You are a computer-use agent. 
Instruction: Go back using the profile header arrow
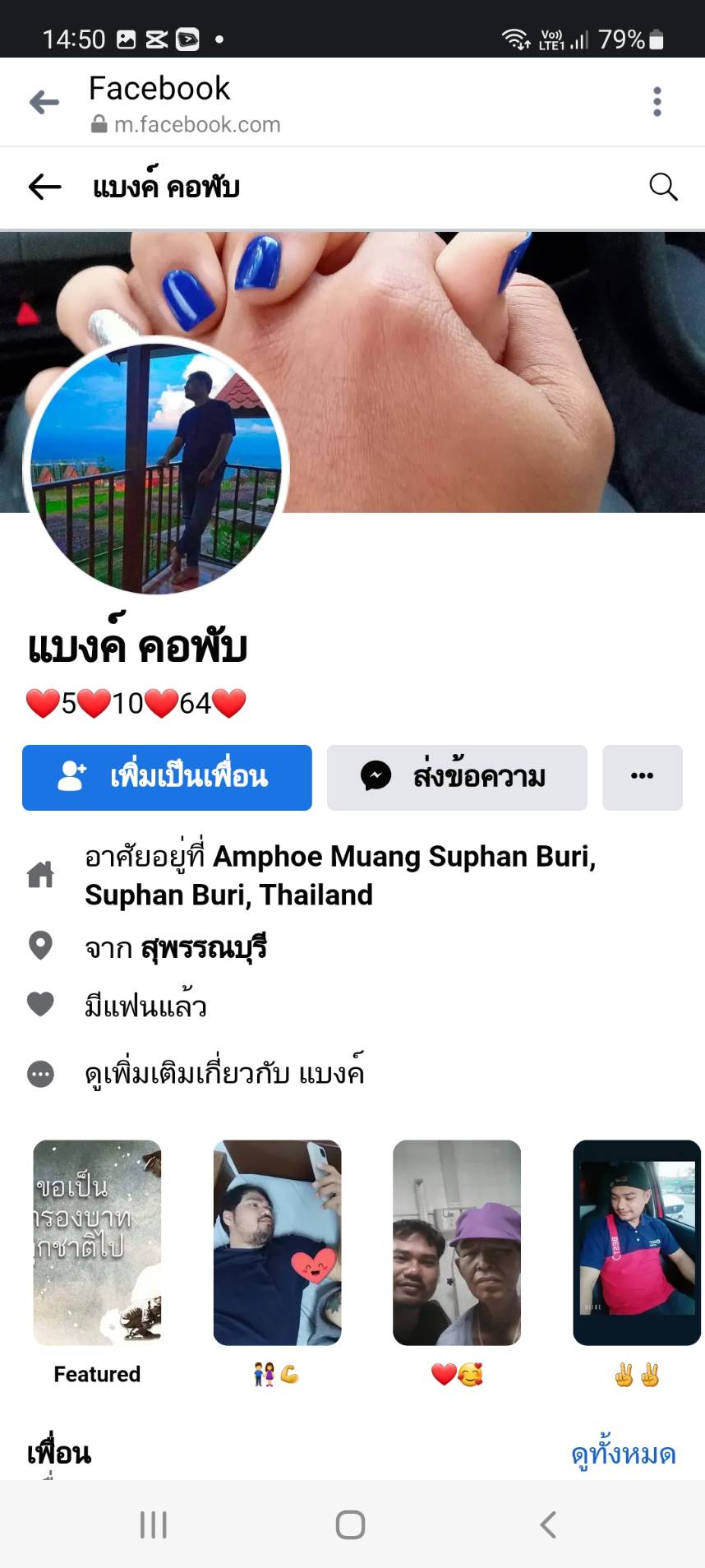[x=45, y=187]
